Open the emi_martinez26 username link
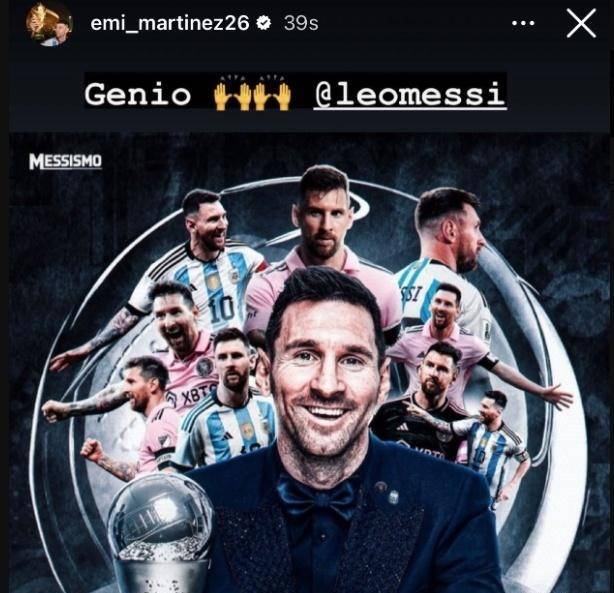 click(167, 24)
